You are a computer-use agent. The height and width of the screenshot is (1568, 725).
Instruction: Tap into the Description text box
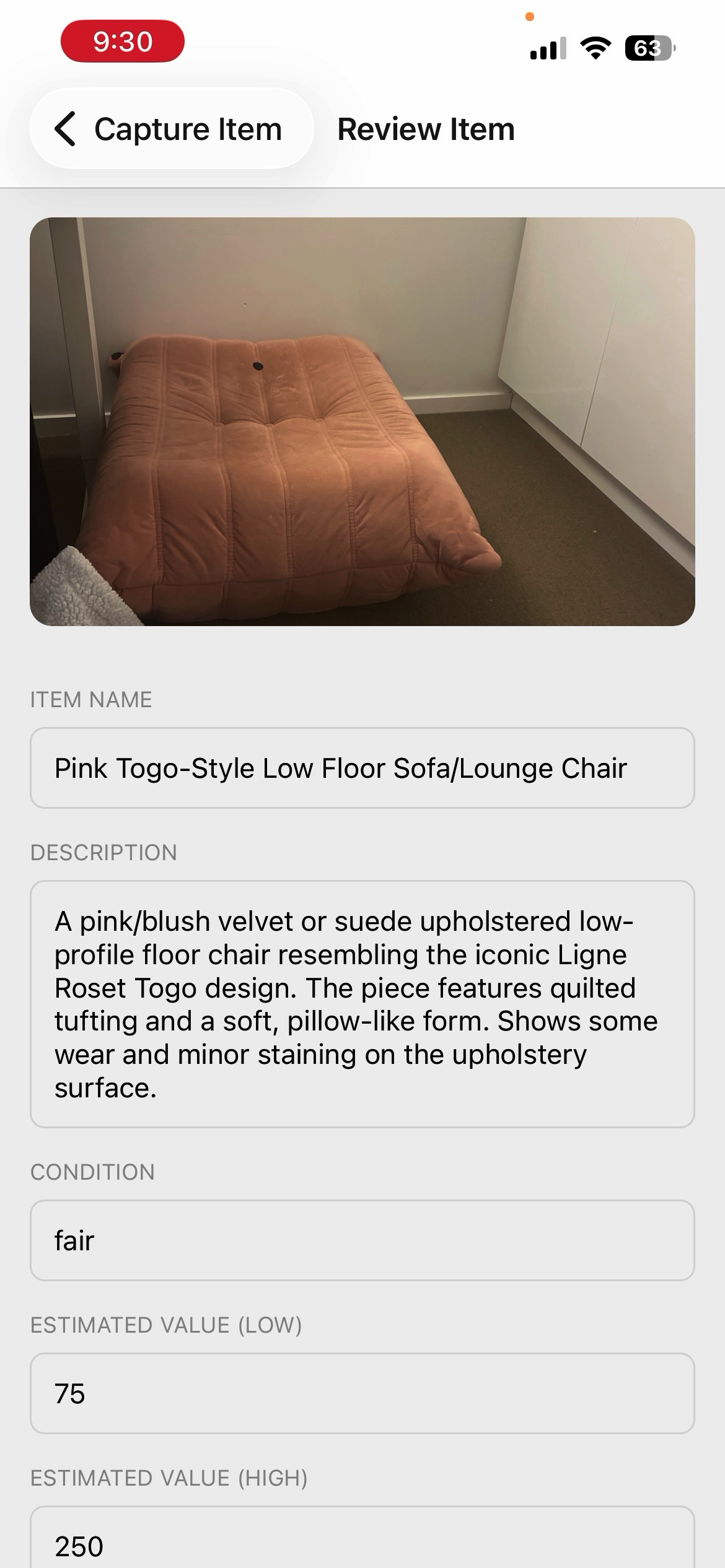pyautogui.click(x=362, y=1004)
